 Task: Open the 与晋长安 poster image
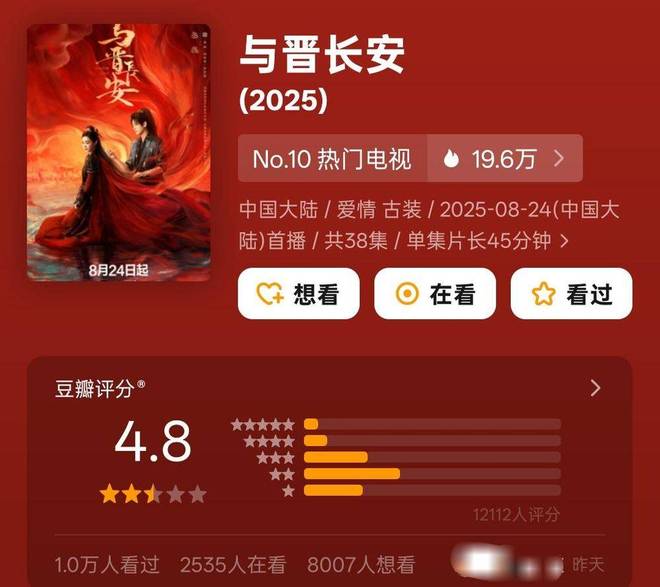tap(118, 153)
